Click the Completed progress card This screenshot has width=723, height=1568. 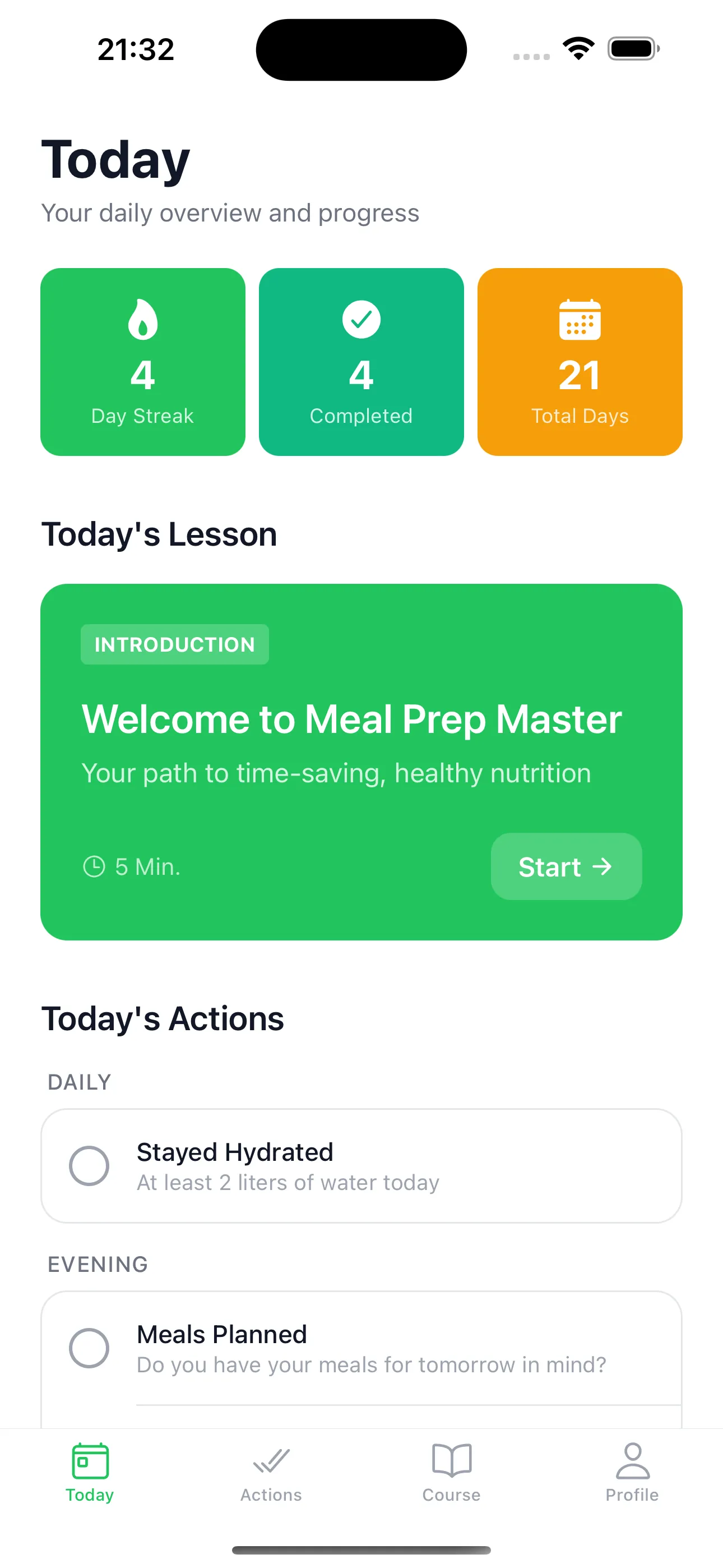click(x=361, y=362)
